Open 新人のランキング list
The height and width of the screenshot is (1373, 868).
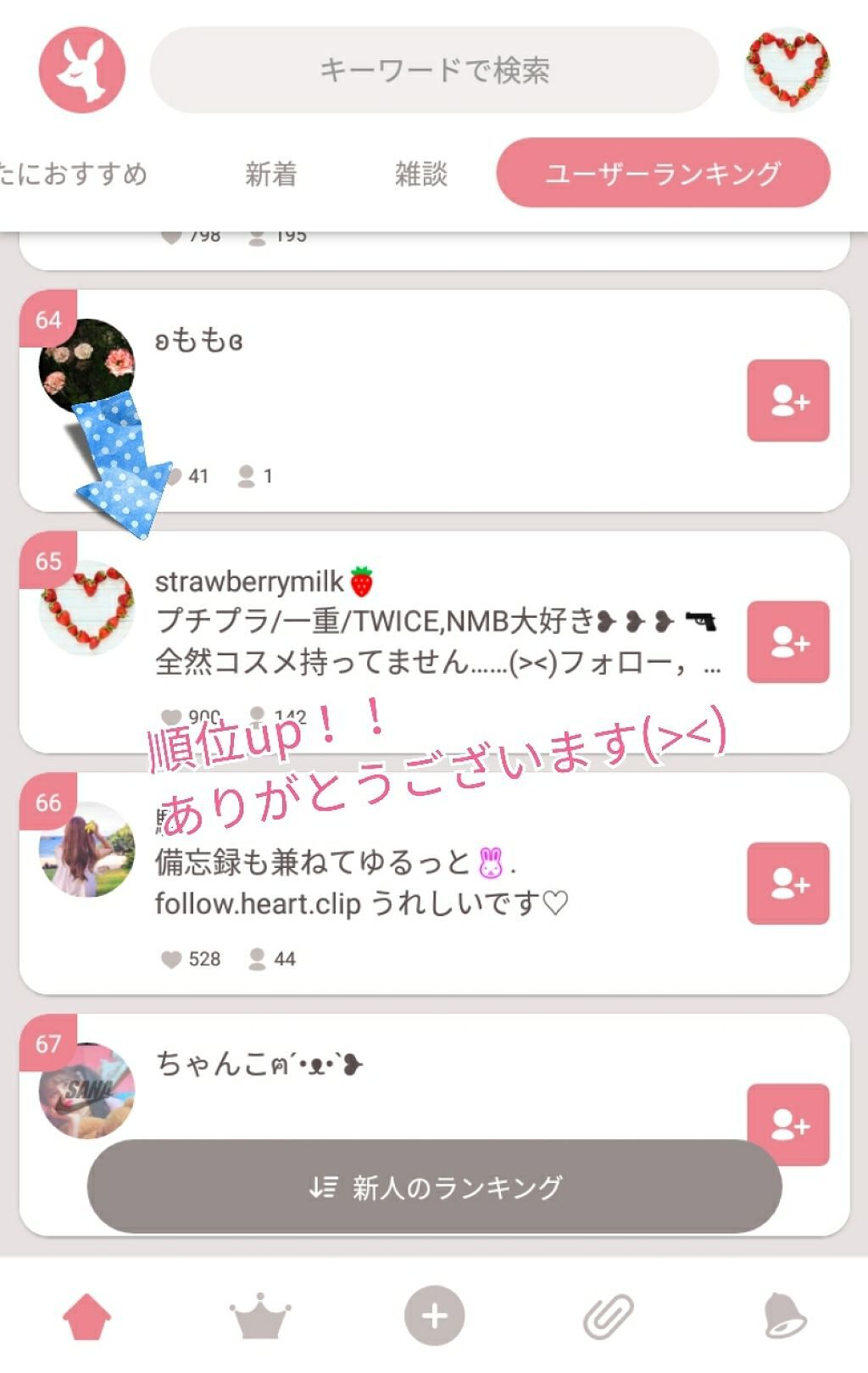pos(434,1187)
